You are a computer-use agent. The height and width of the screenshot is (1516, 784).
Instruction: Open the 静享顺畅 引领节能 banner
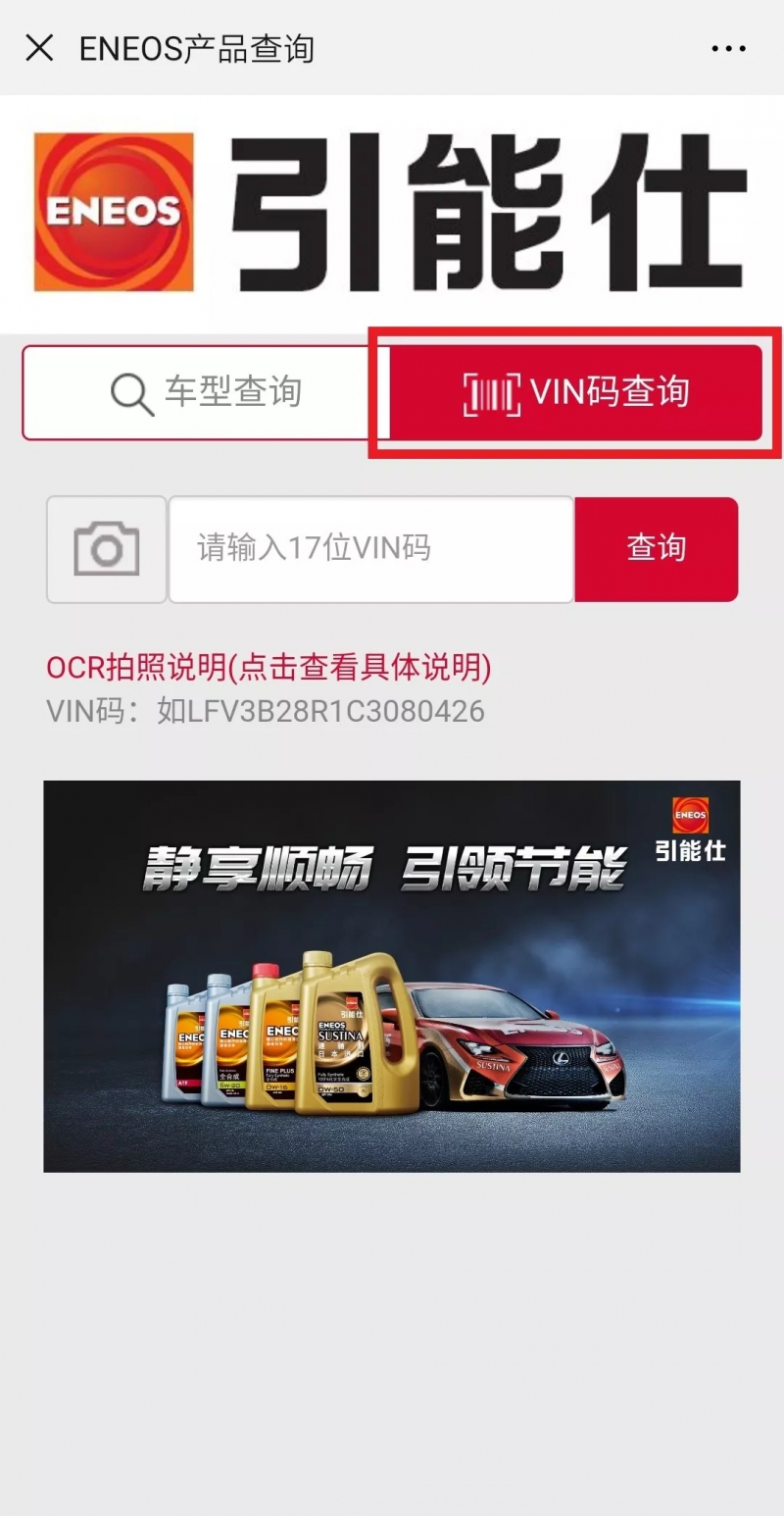click(x=392, y=976)
